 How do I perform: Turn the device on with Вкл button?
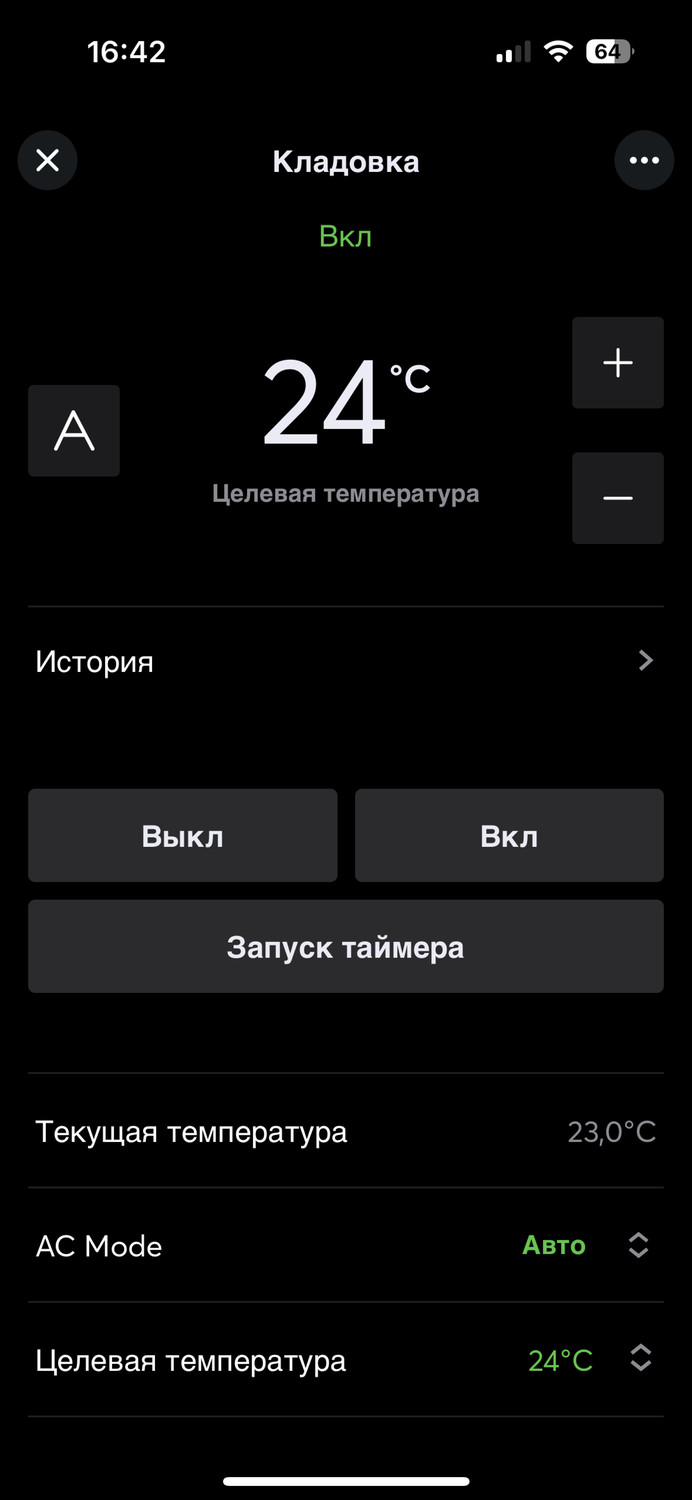[508, 836]
